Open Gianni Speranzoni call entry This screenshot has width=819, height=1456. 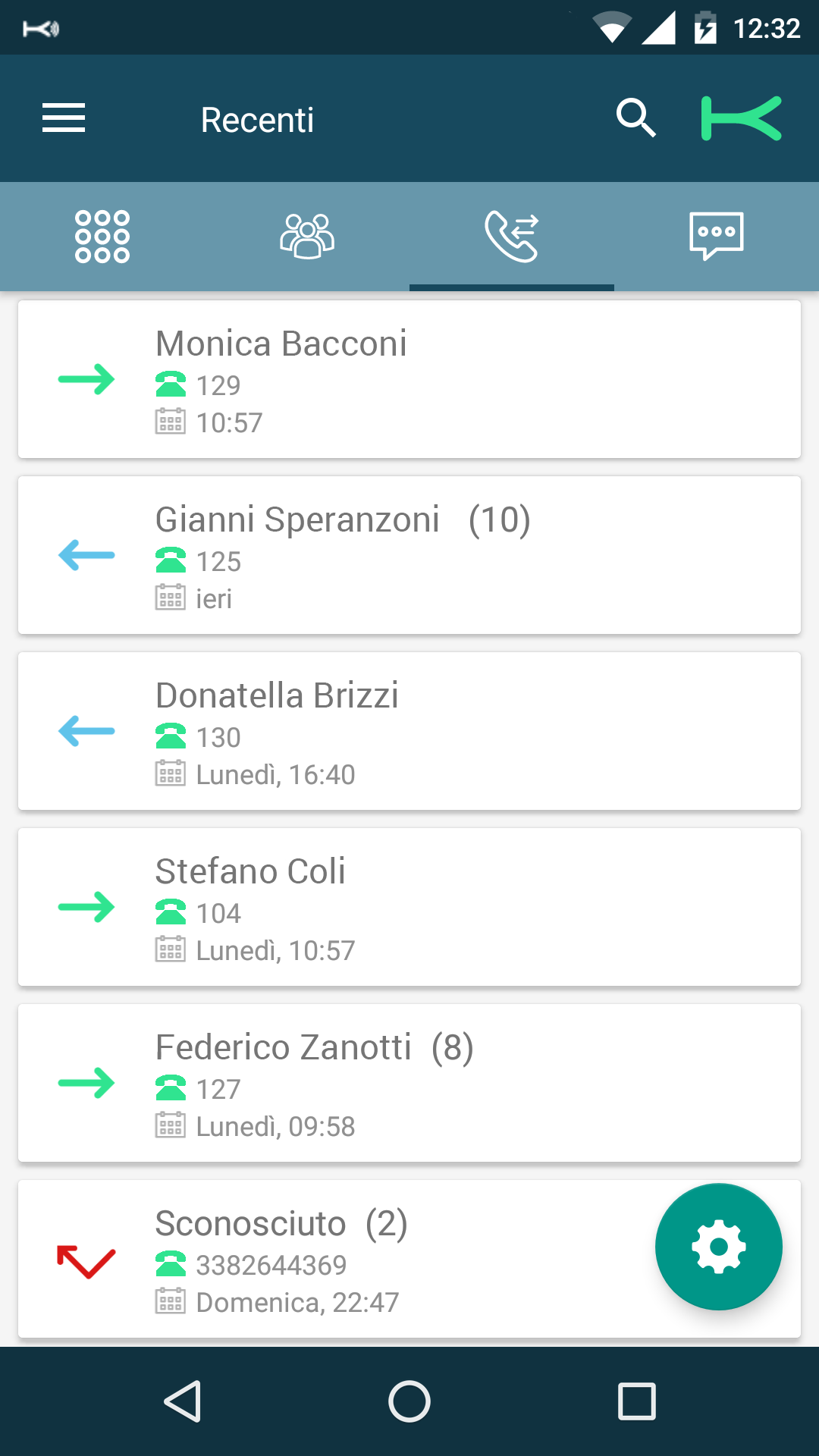click(x=409, y=555)
